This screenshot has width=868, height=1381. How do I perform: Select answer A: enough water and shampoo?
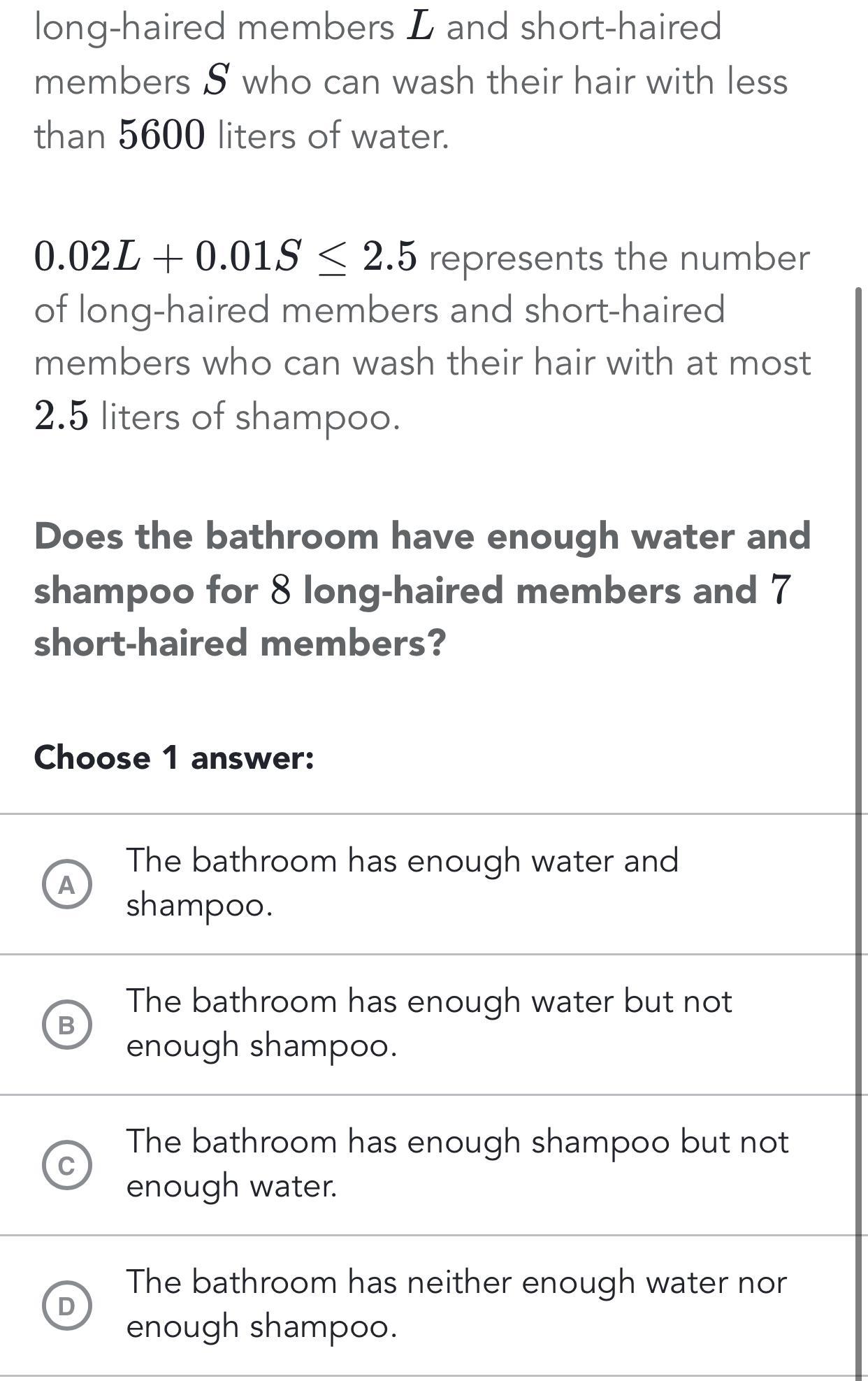click(x=66, y=885)
